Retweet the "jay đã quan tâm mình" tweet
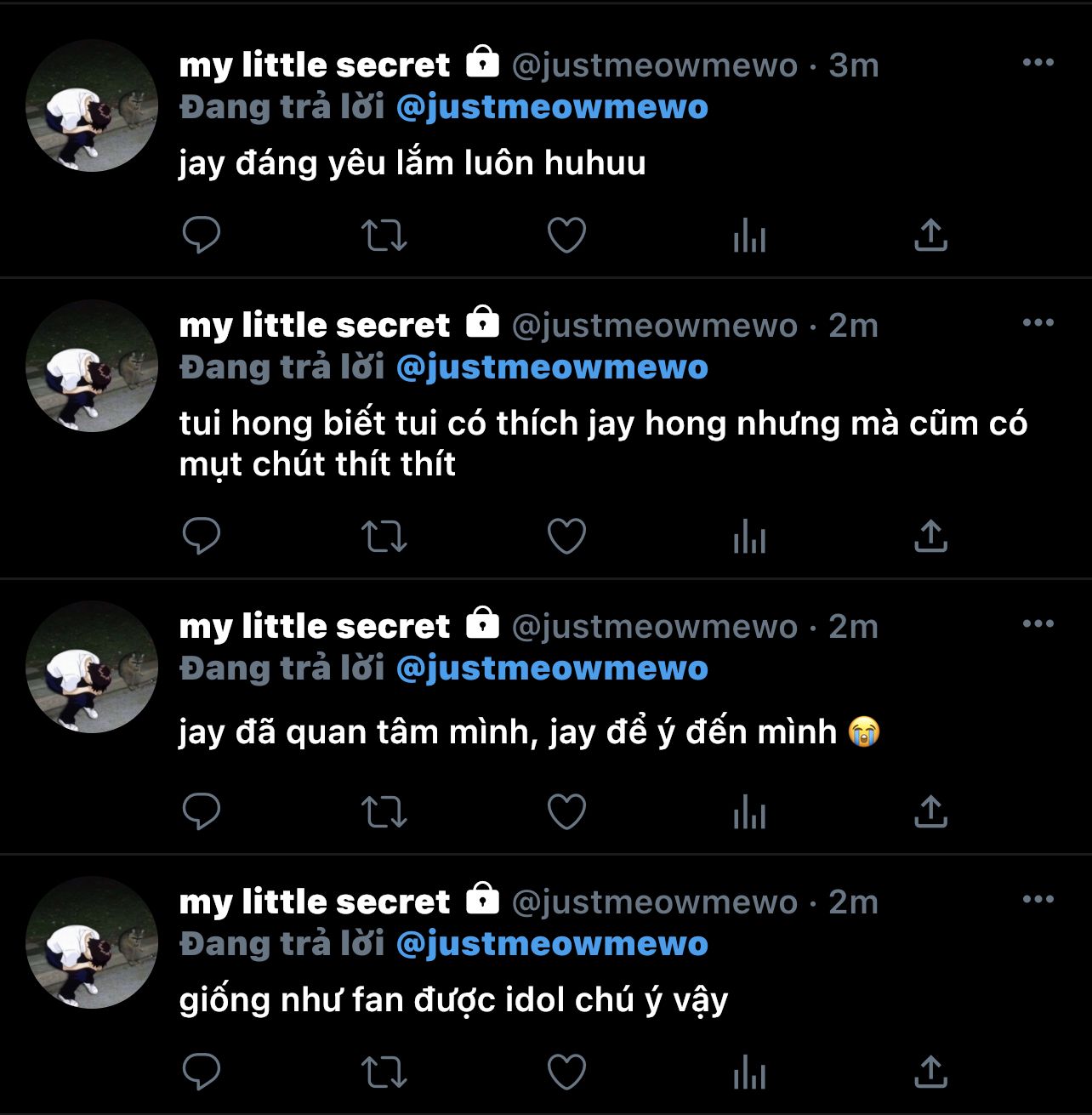 [384, 812]
